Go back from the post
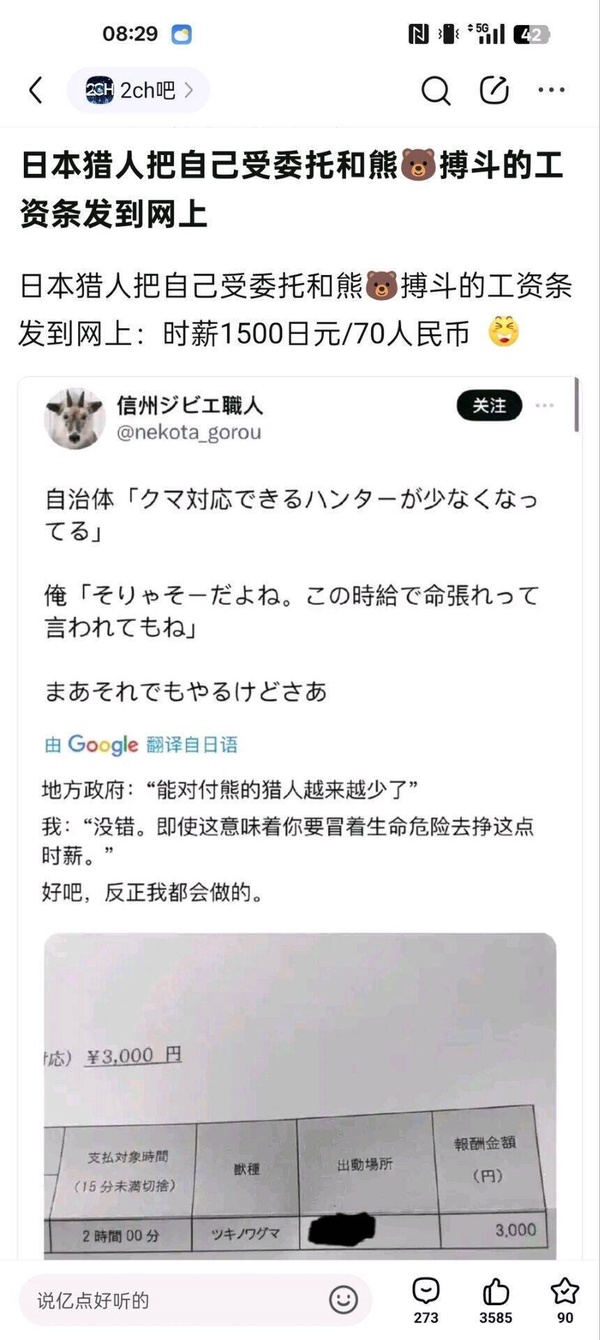 (36, 91)
